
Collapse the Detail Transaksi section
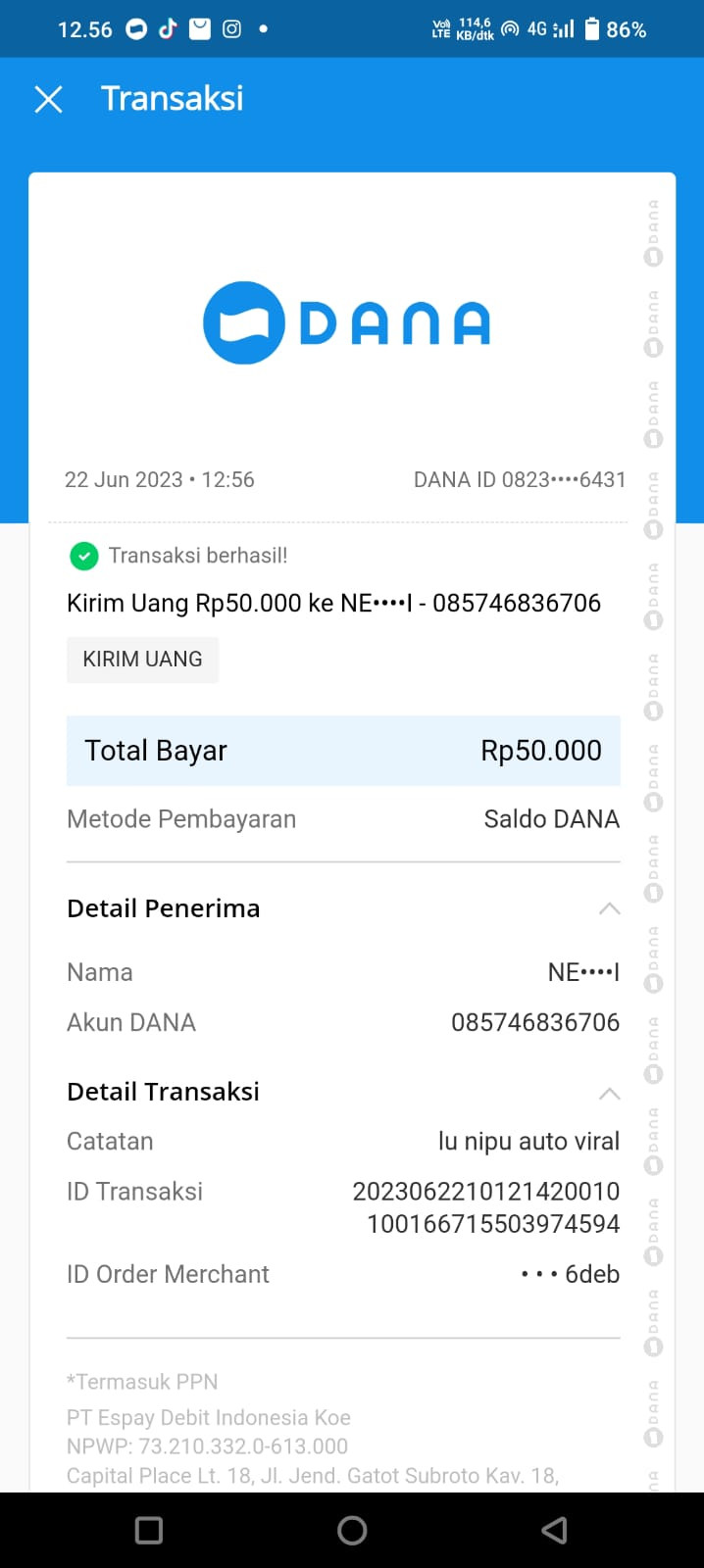[x=609, y=1093]
